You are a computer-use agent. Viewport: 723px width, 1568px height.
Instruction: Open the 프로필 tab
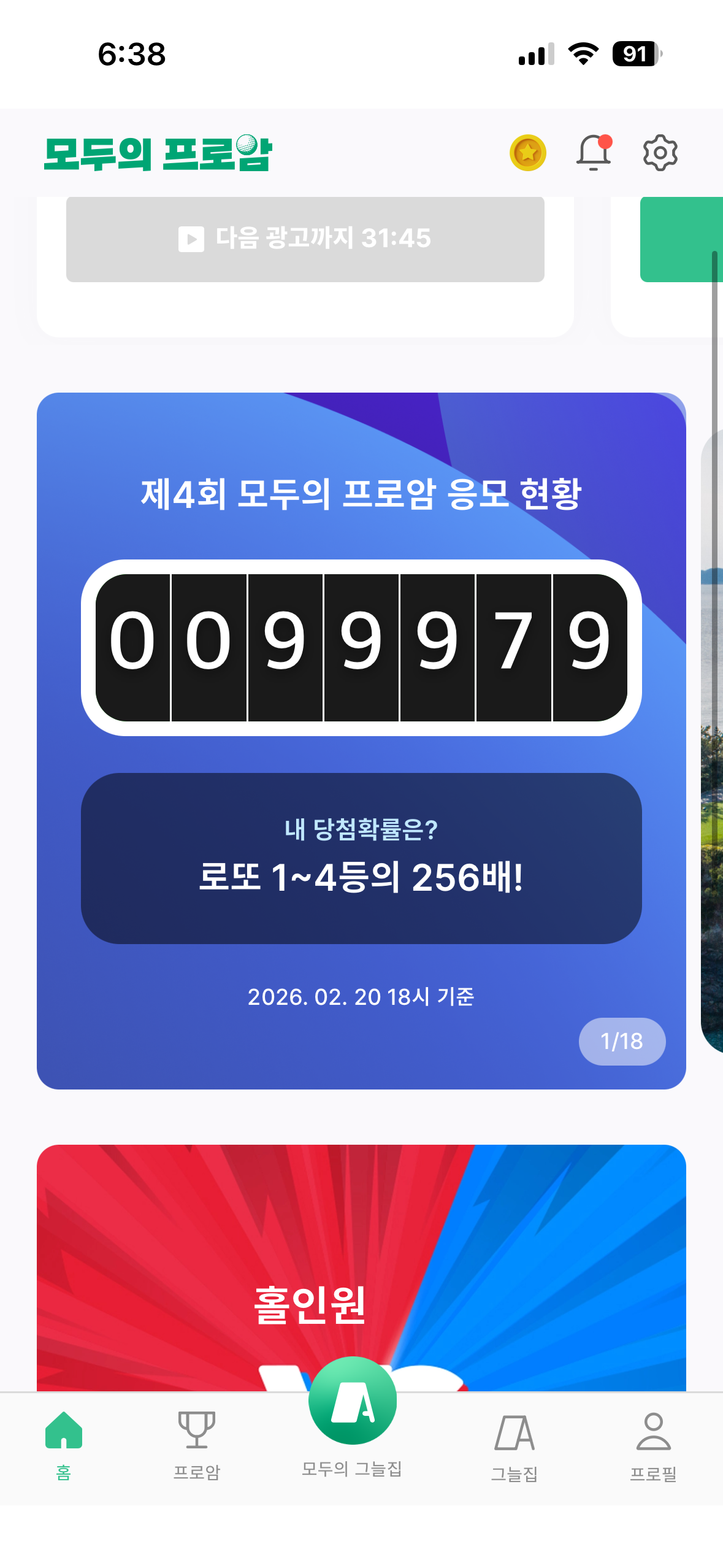click(653, 1445)
